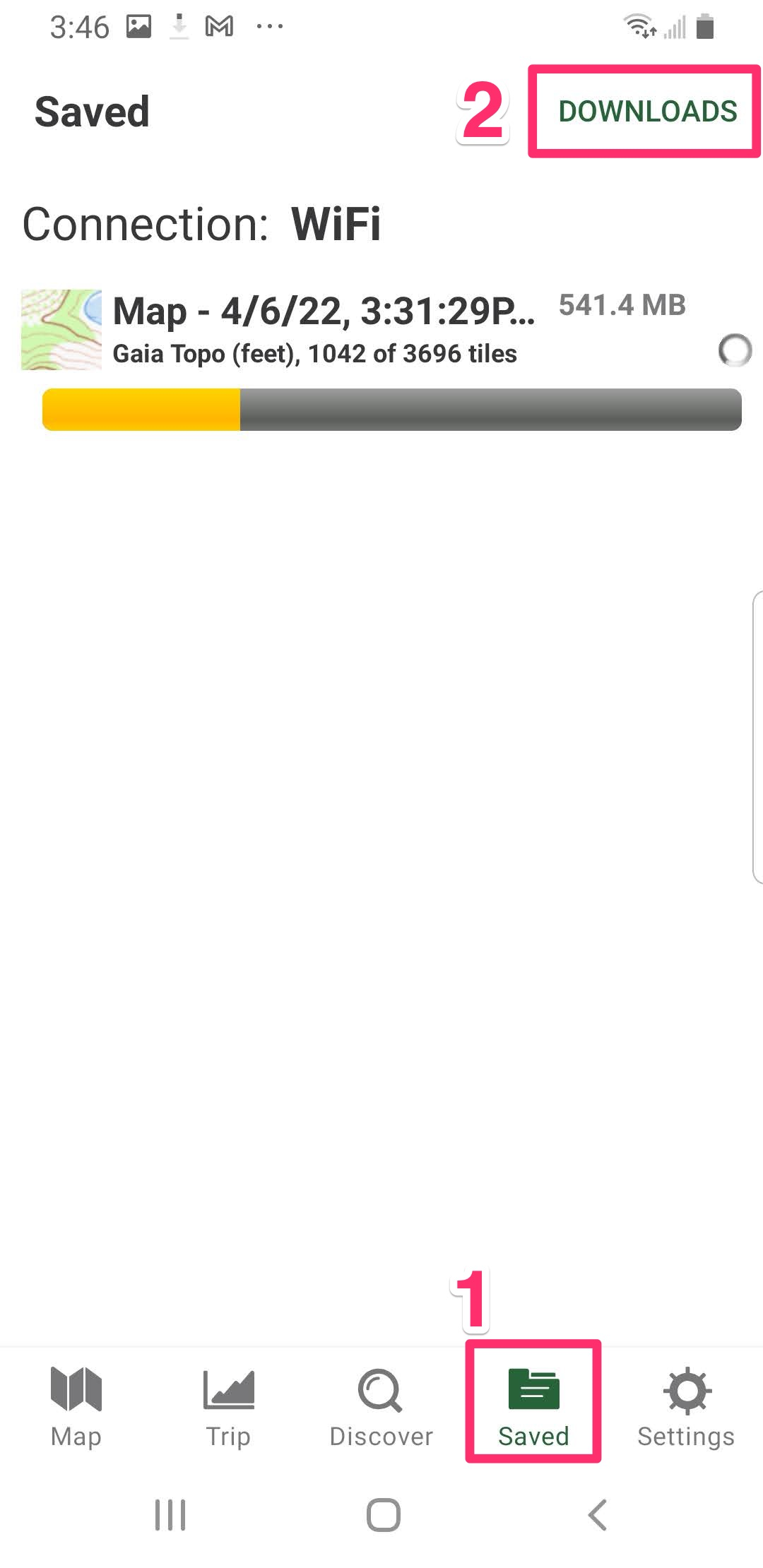Open the DOWNLOADS button

click(x=647, y=112)
